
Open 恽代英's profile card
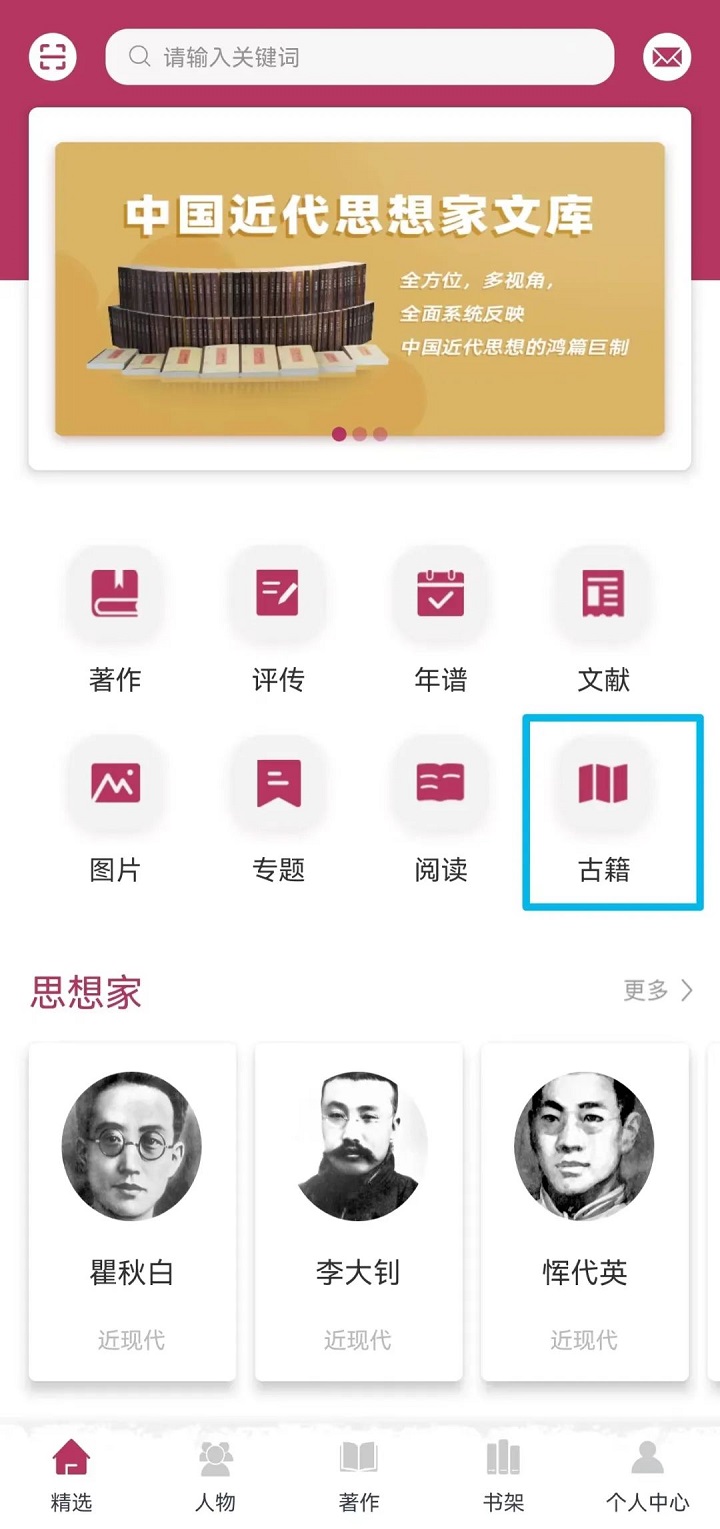coord(585,1210)
